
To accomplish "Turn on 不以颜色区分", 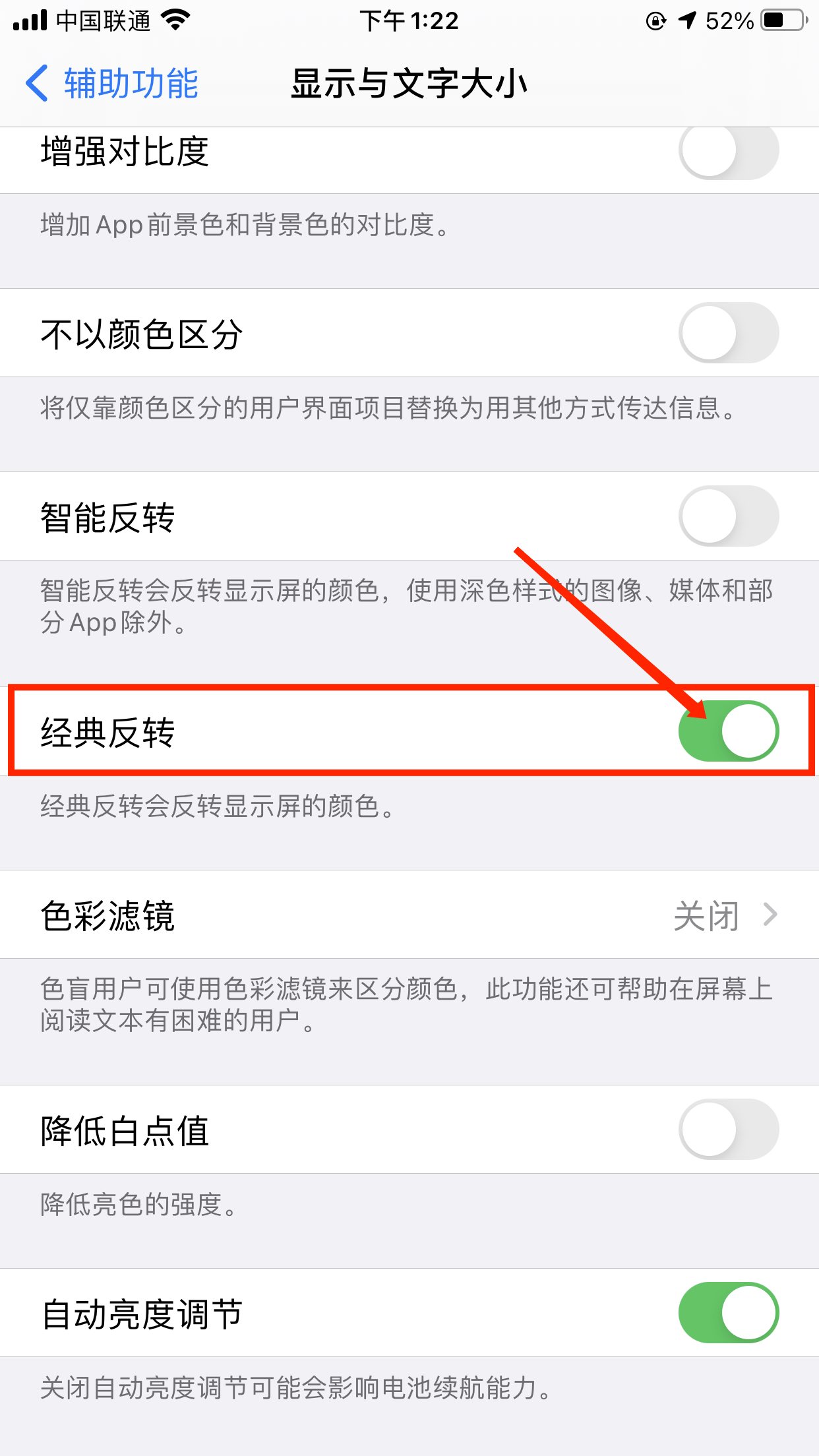I will pyautogui.click(x=728, y=333).
